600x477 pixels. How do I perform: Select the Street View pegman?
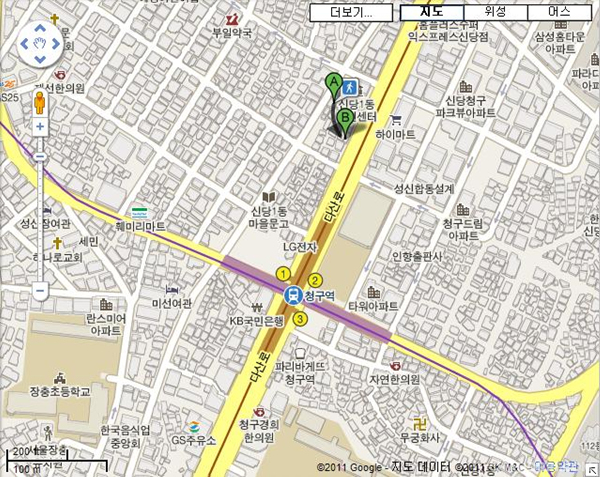[x=40, y=103]
